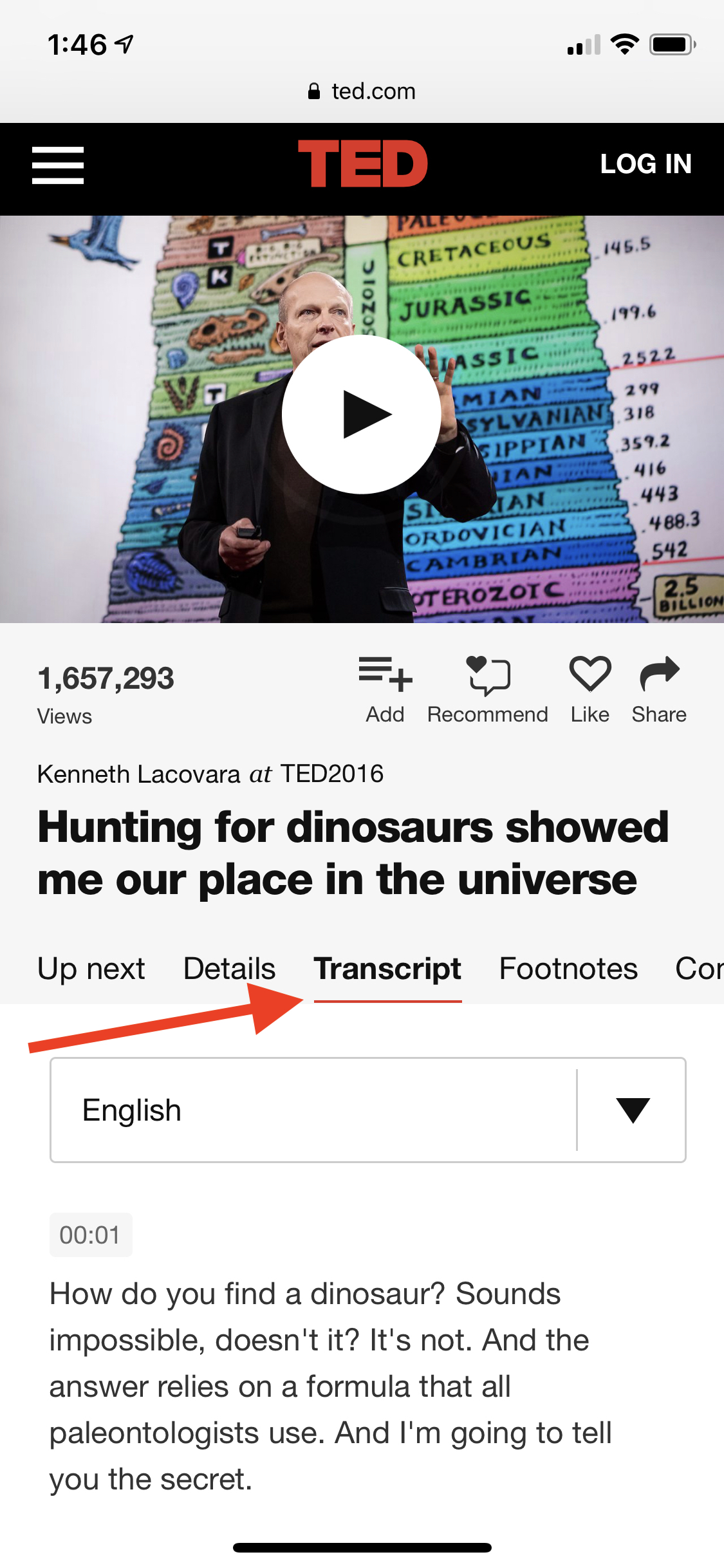Tap the LOG IN link
This screenshot has height=1568, width=724.
click(x=645, y=164)
